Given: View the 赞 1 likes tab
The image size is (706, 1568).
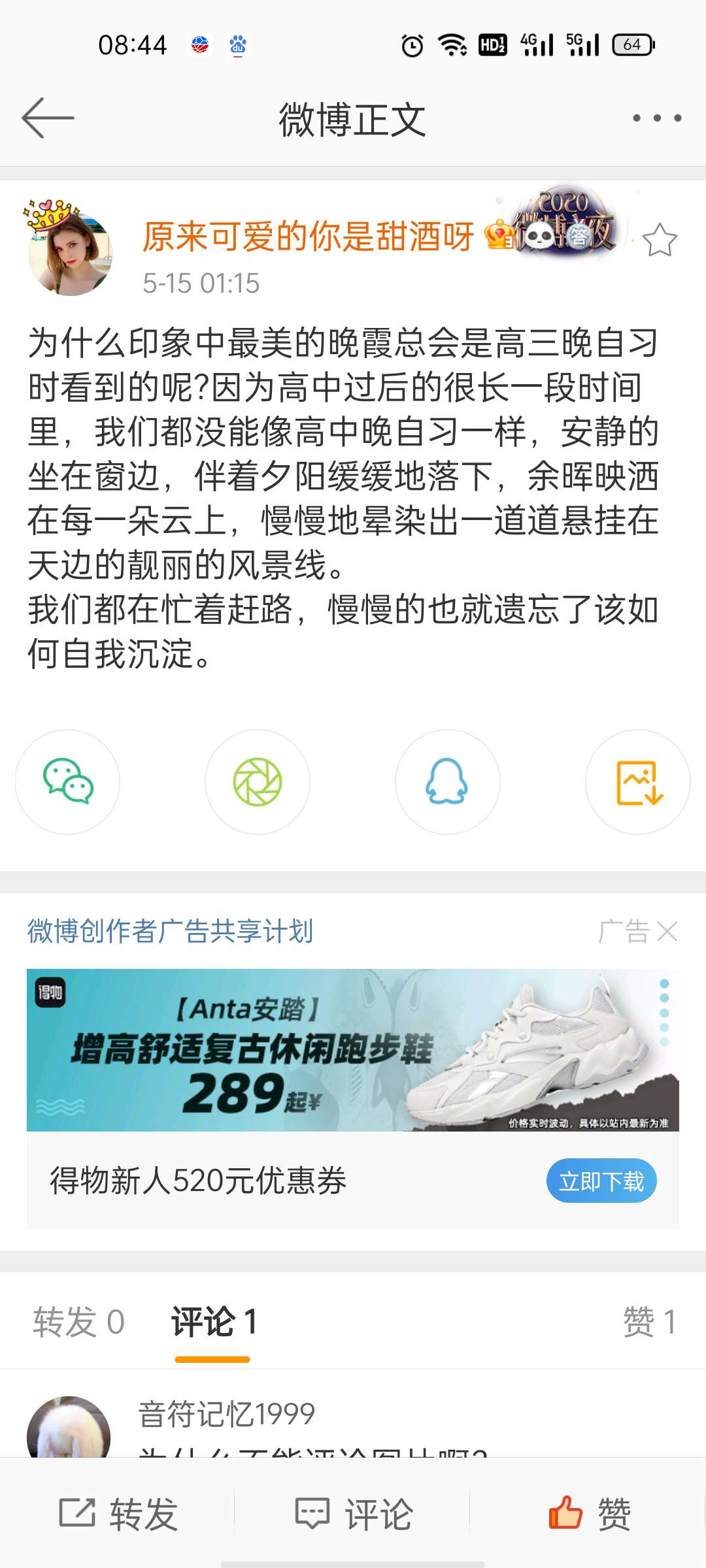Looking at the screenshot, I should coord(649,1322).
